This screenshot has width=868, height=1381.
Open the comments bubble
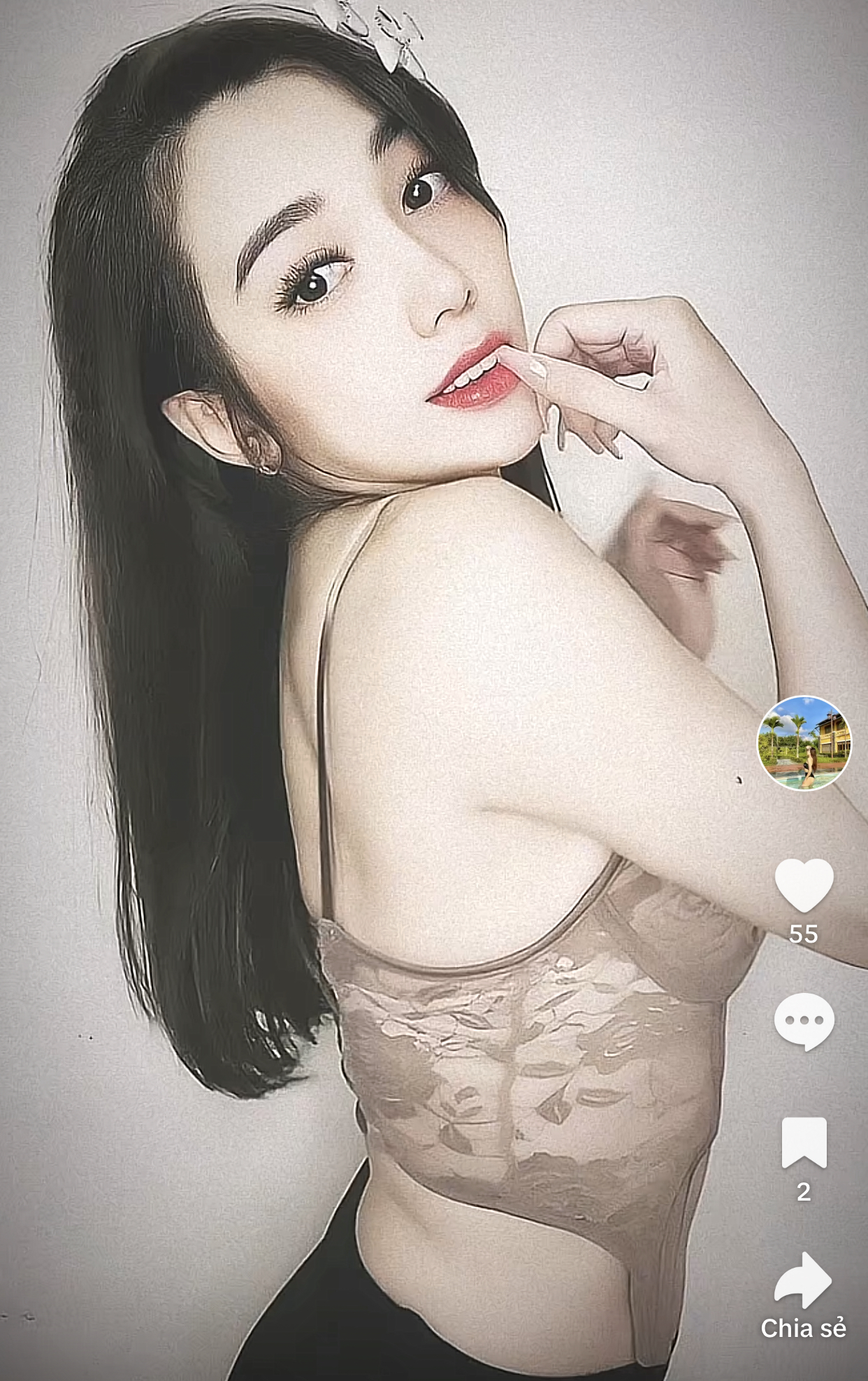coord(804,1020)
